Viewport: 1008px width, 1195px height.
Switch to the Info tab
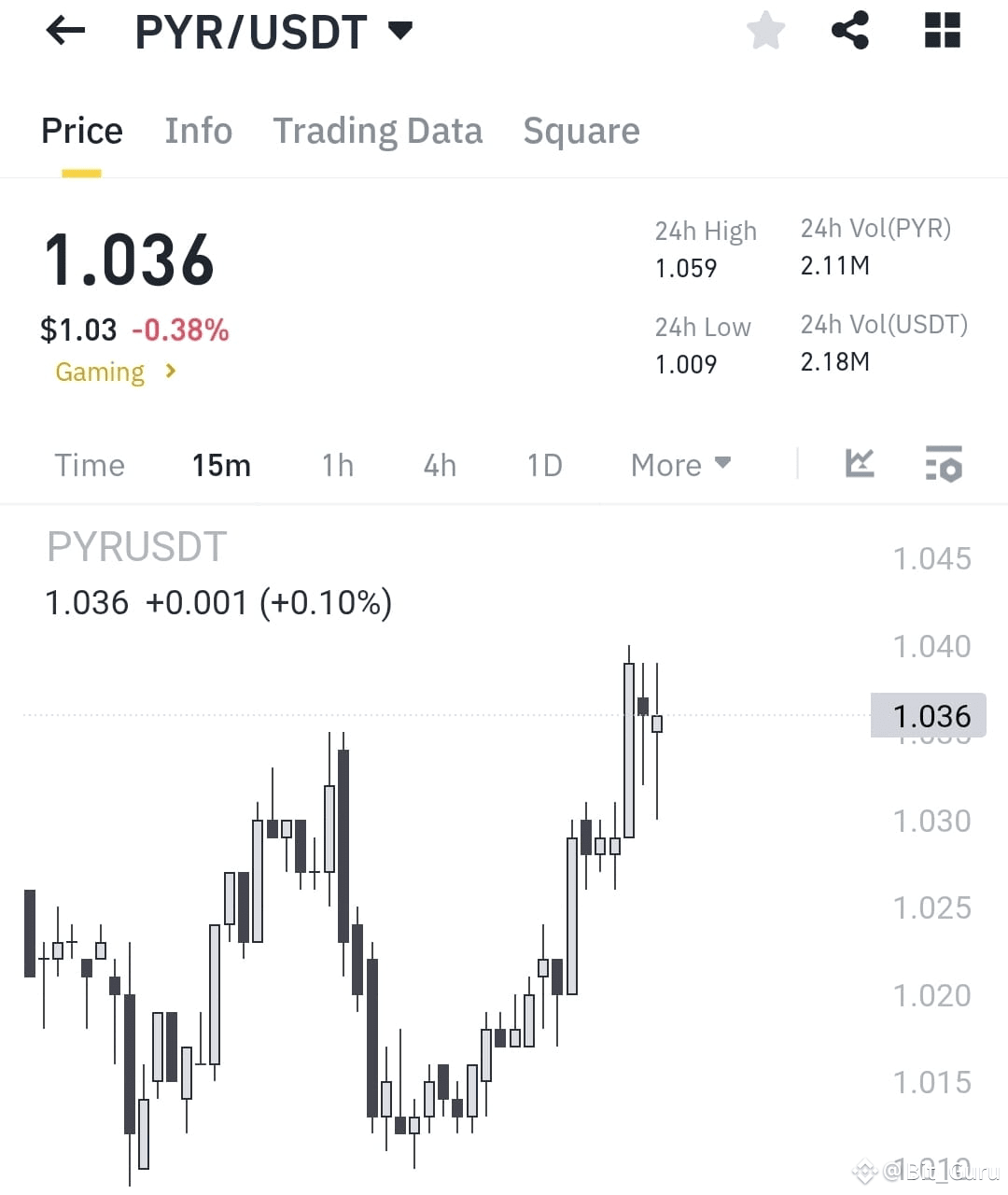pyautogui.click(x=198, y=131)
